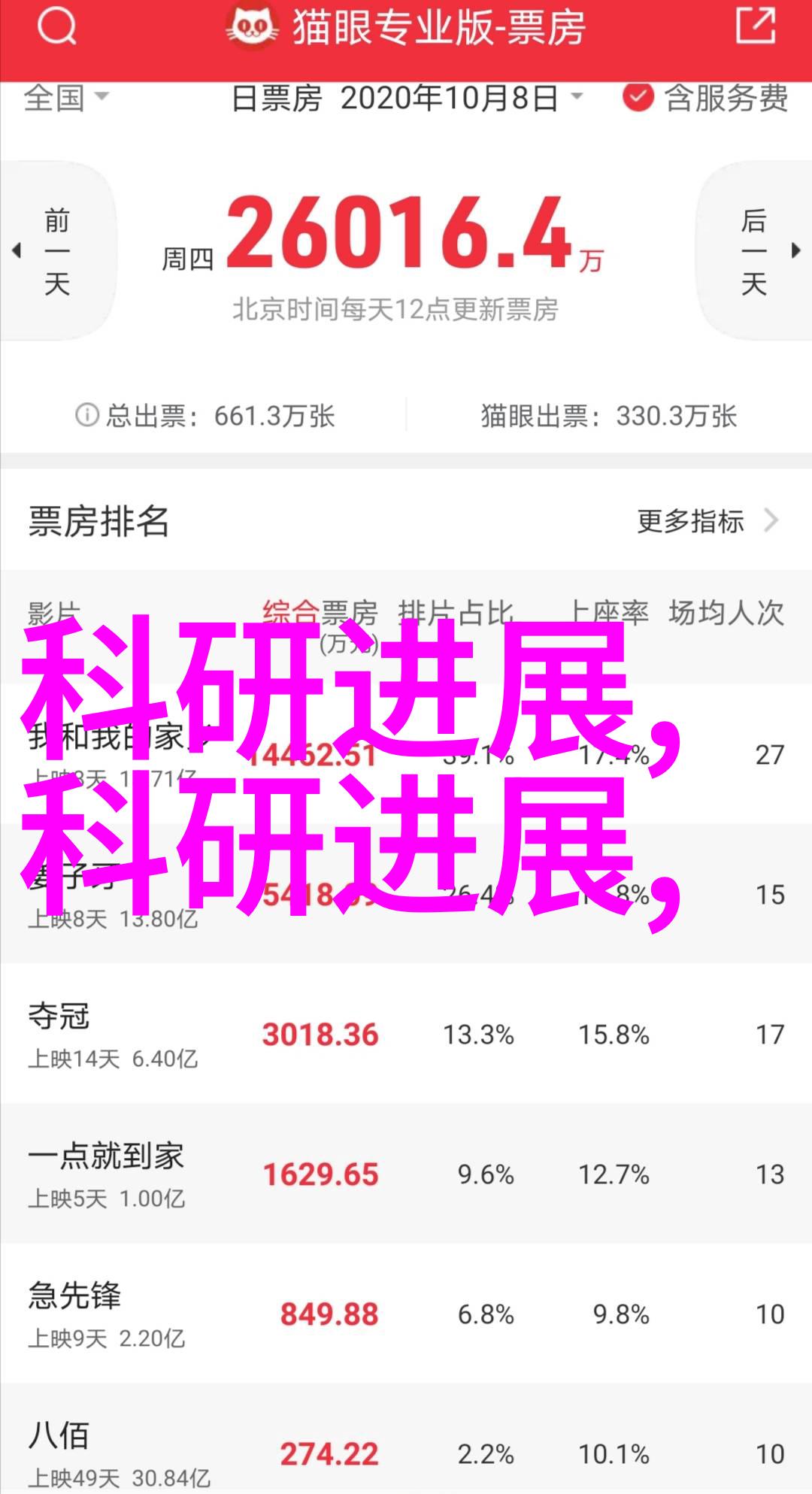The image size is (812, 1494).
Task: Toggle the 含服务费 checkbox
Action: click(x=638, y=98)
